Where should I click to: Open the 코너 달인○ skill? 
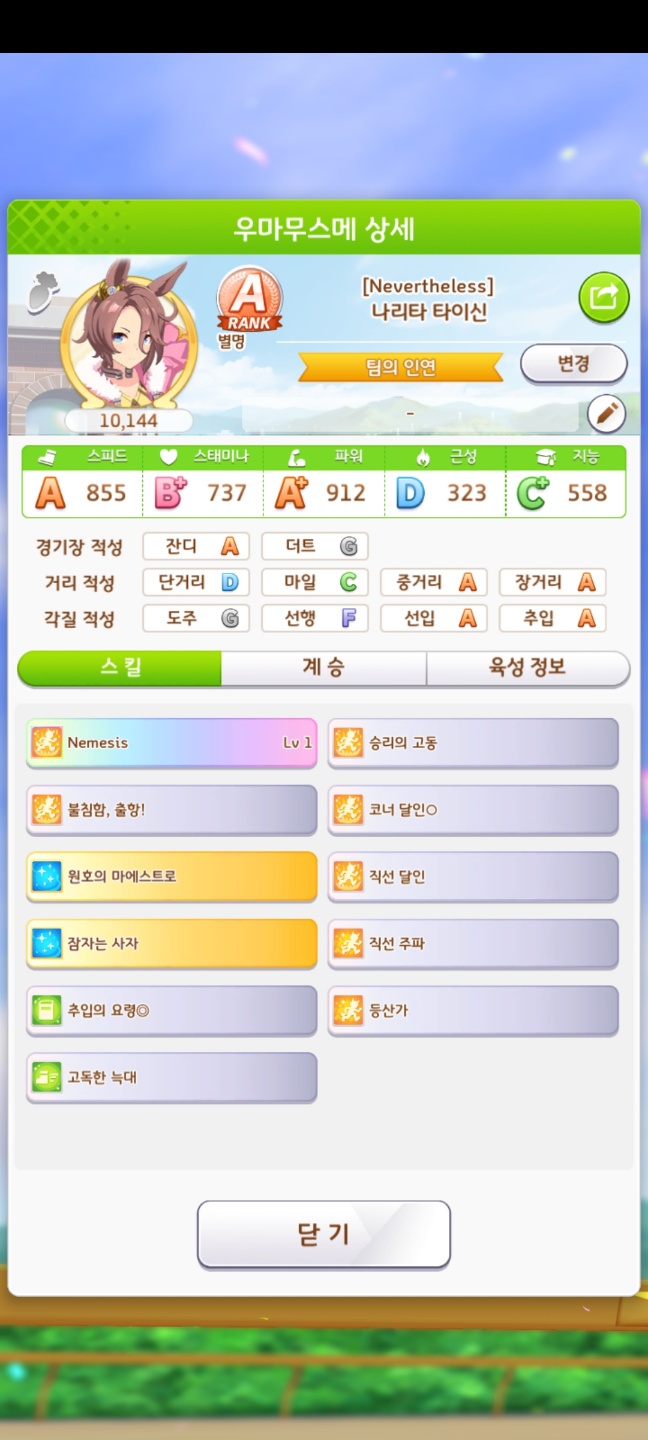[473, 810]
